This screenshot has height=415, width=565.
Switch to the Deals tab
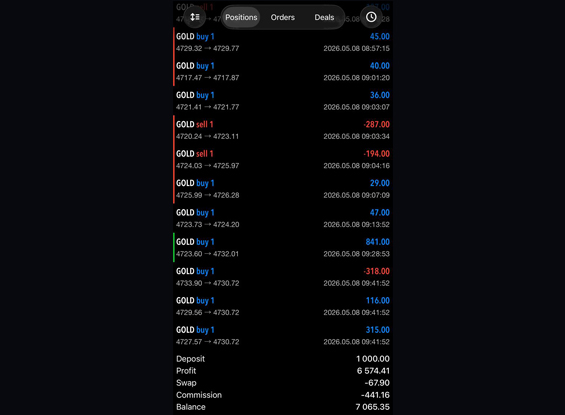point(324,17)
